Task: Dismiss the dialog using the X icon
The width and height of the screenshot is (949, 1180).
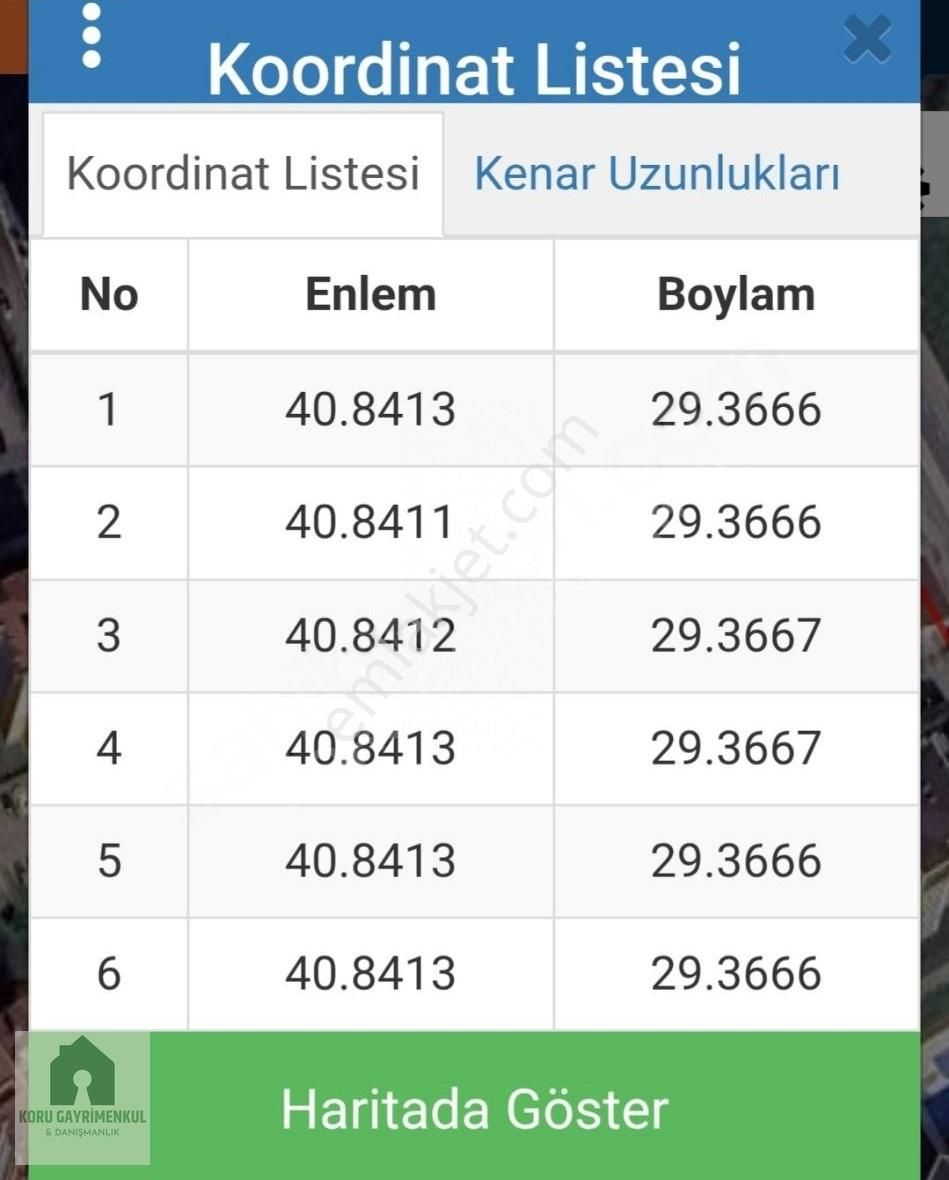Action: pyautogui.click(x=866, y=40)
